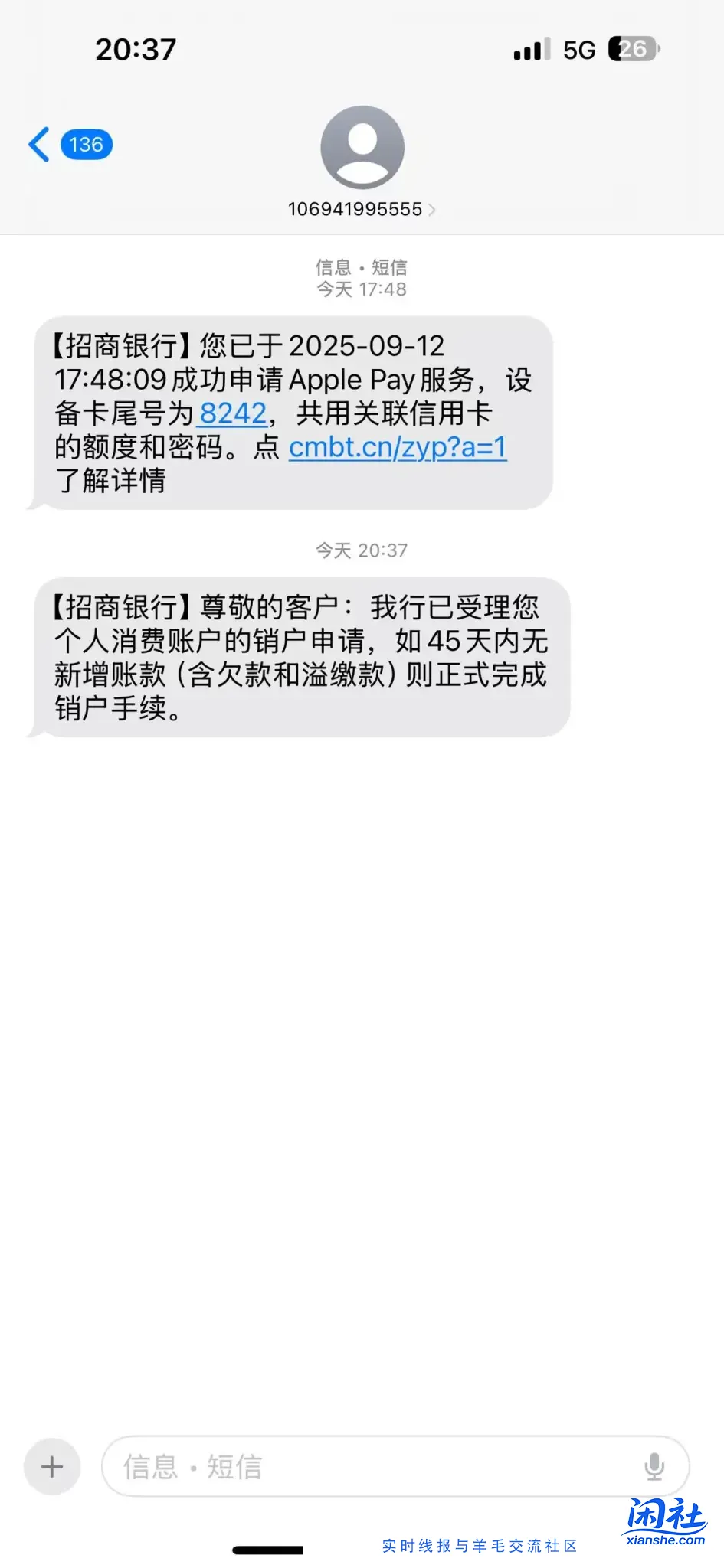Tap the cellular signal bars icon
The image size is (724, 1568).
(x=531, y=49)
